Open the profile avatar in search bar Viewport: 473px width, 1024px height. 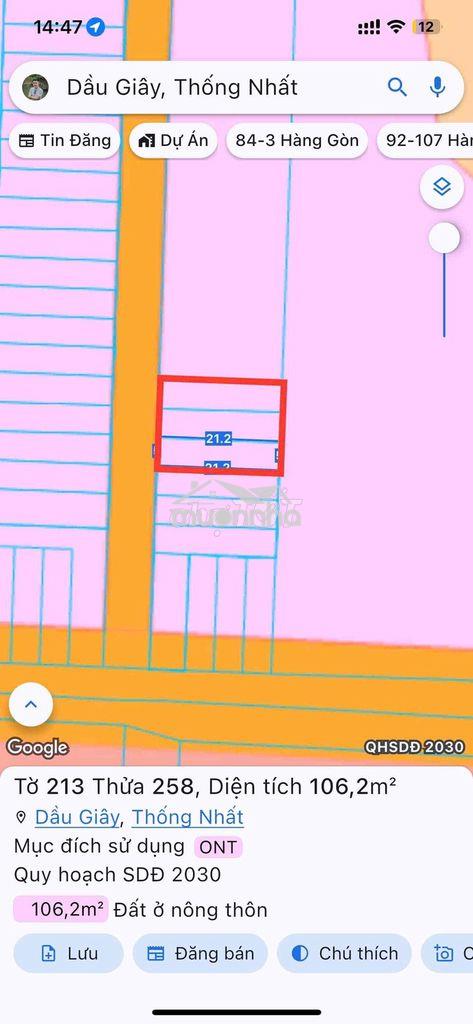(35, 87)
